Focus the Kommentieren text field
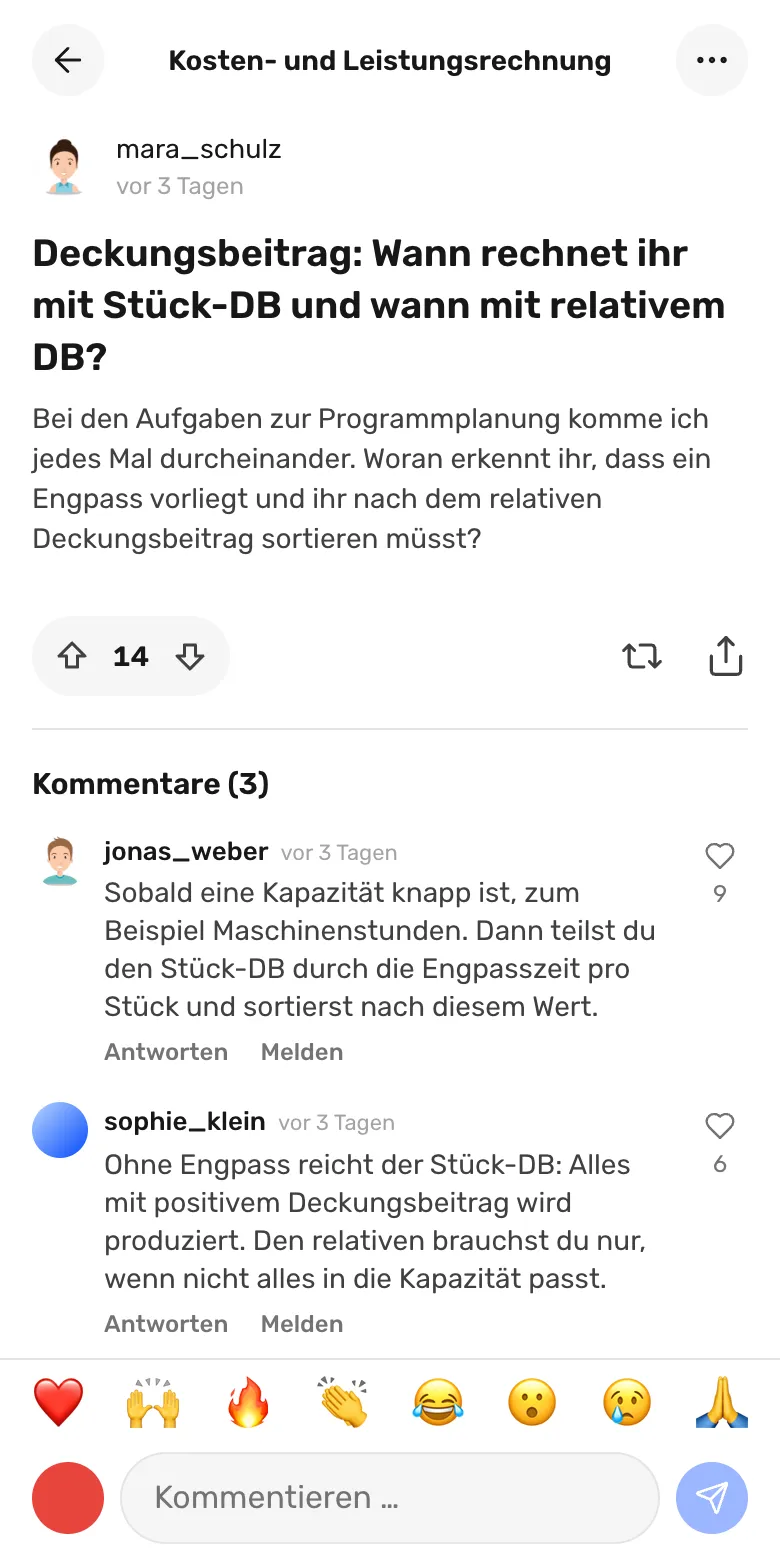Image resolution: width=780 pixels, height=1560 pixels. click(390, 1497)
